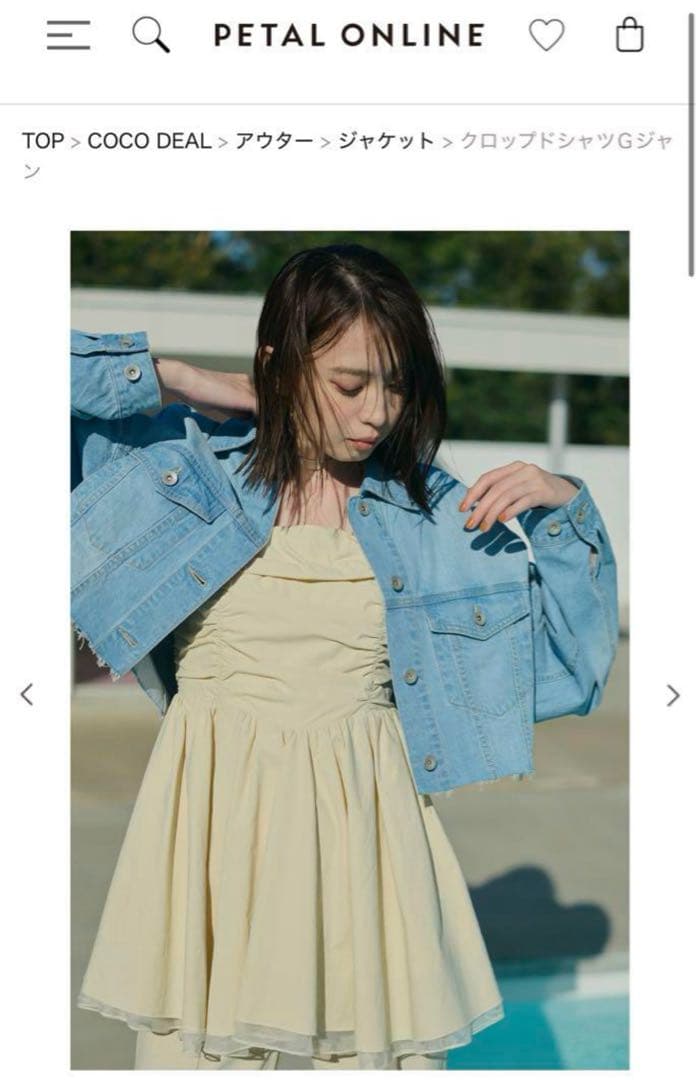Open ジャケット breadcrumb category
The width and height of the screenshot is (696, 1080).
point(386,141)
